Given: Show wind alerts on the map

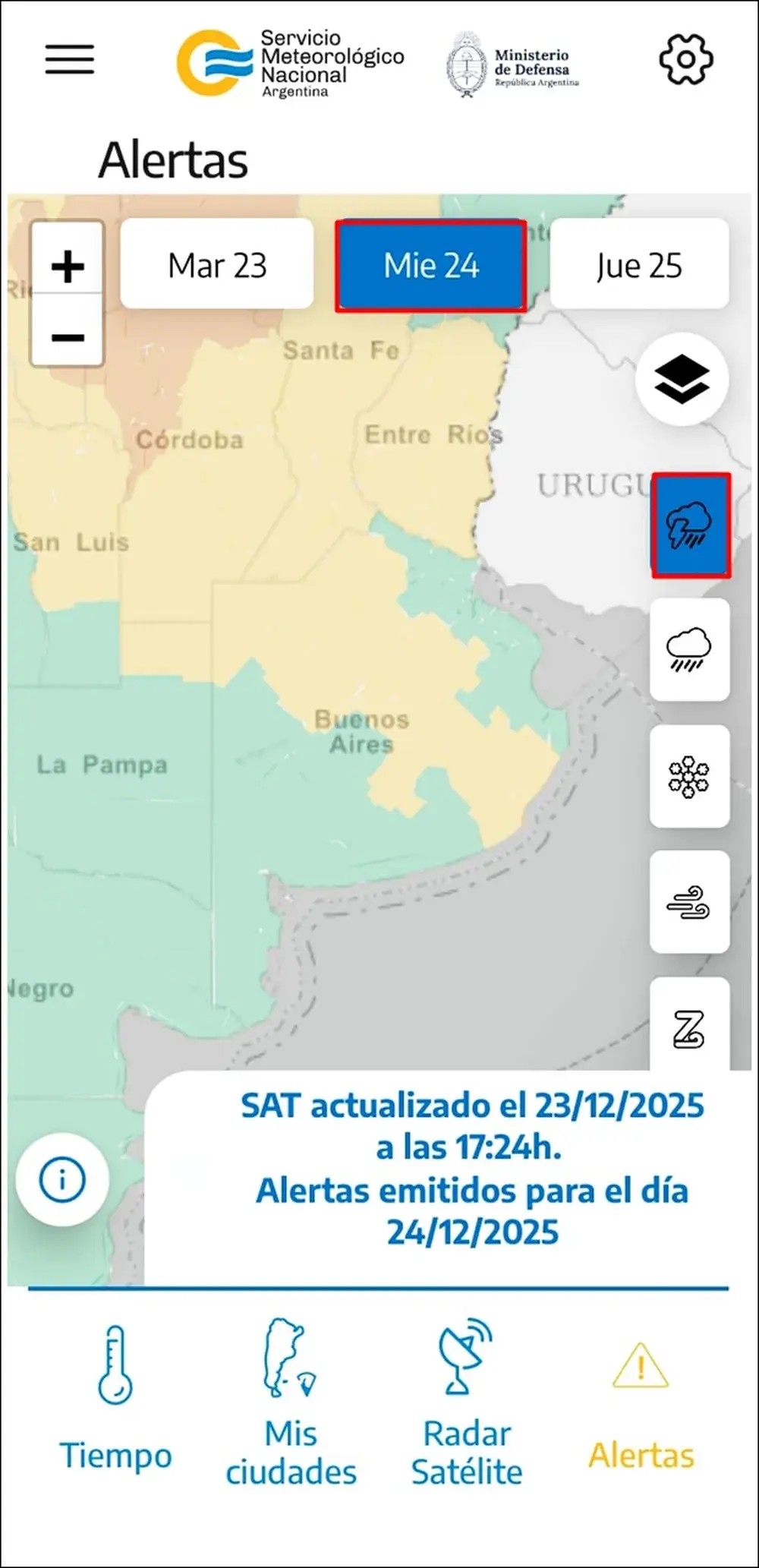Looking at the screenshot, I should pos(689,902).
